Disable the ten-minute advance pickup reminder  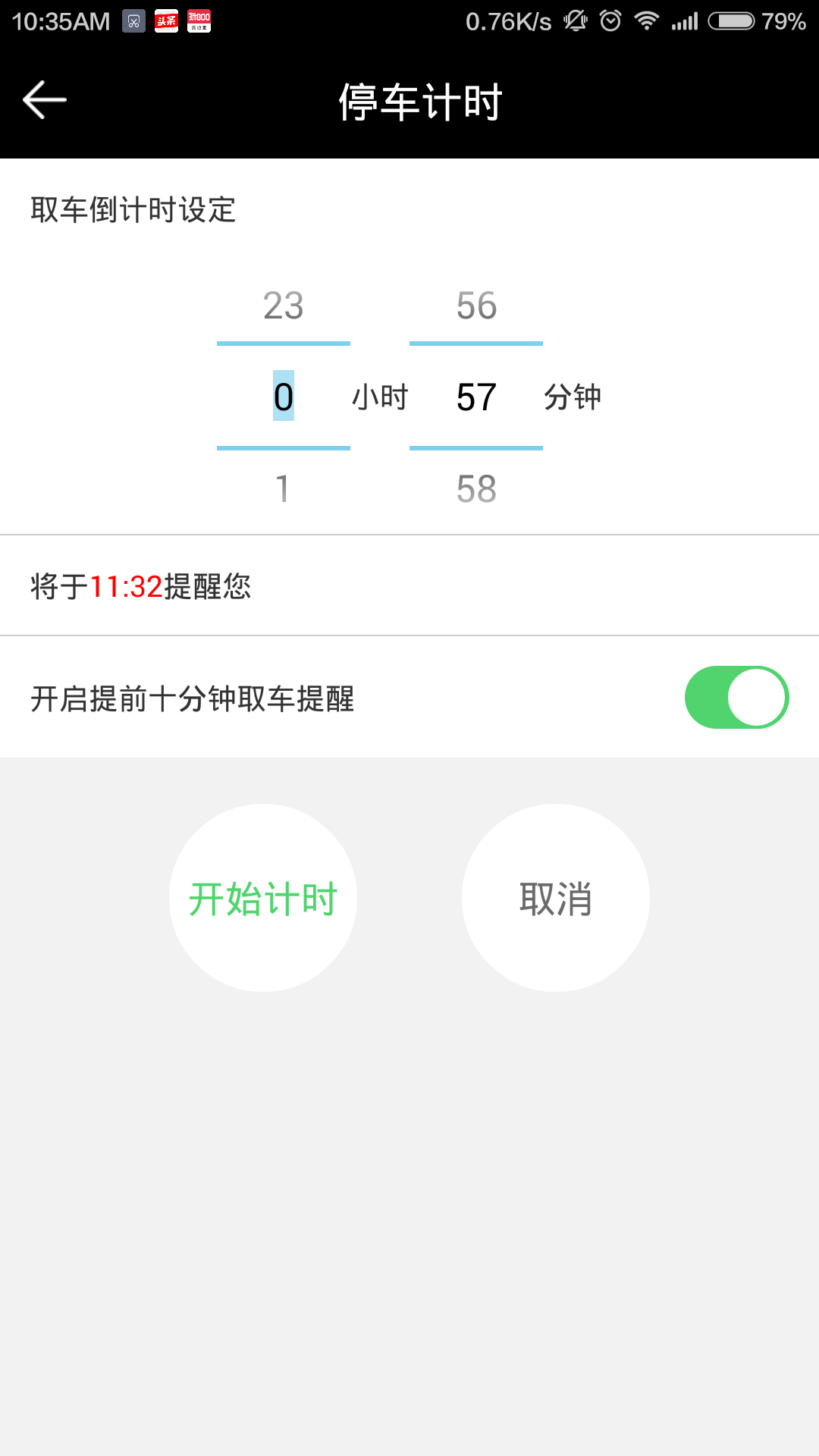(x=736, y=698)
